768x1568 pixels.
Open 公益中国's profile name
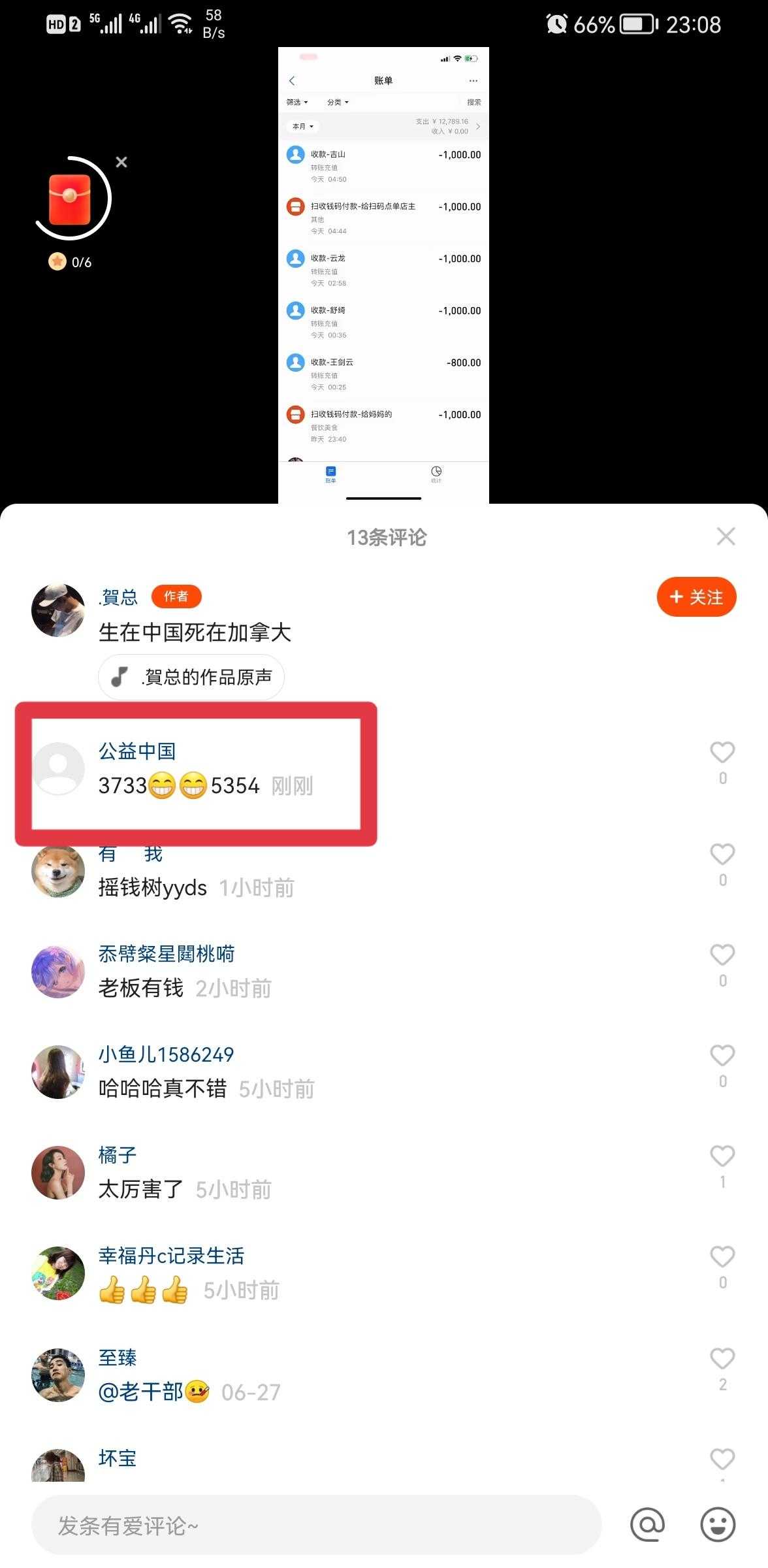(x=137, y=751)
